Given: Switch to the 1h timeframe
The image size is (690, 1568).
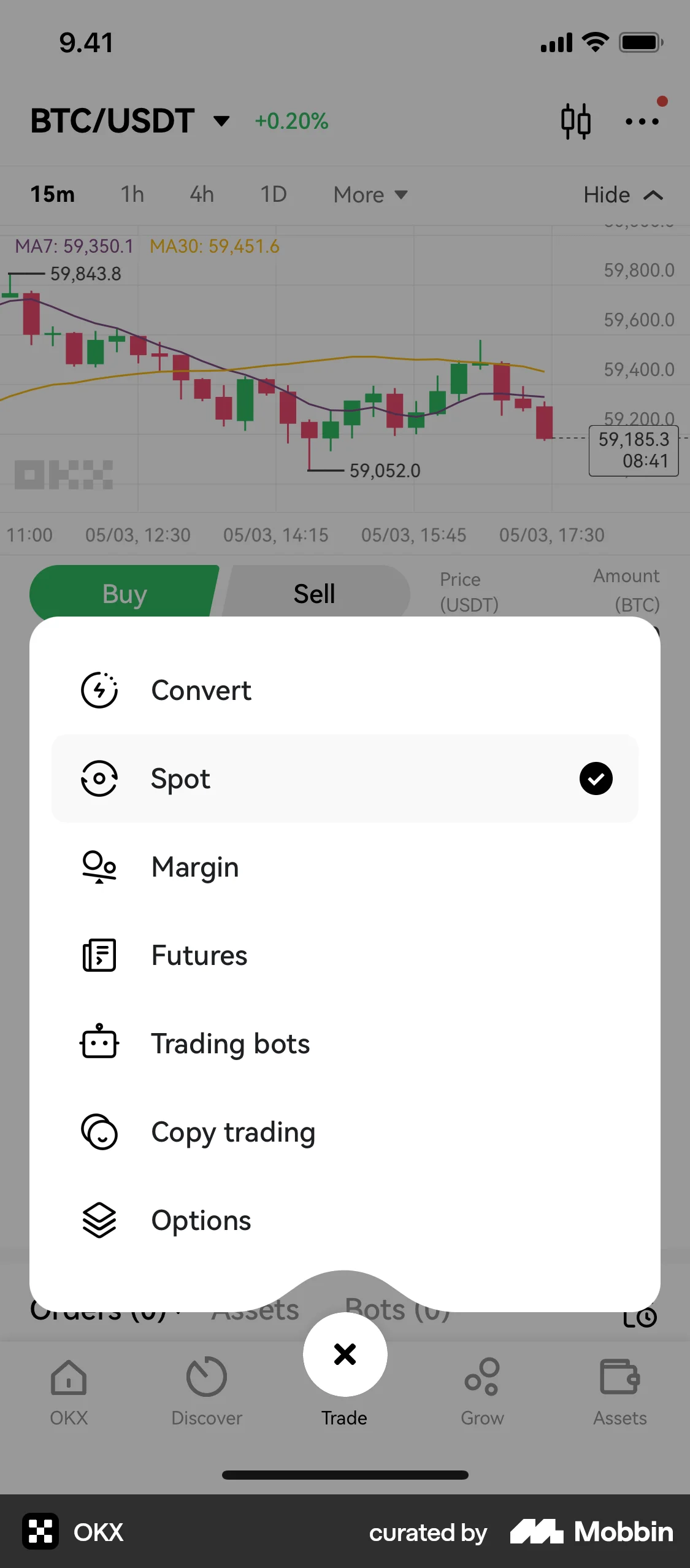Looking at the screenshot, I should click(132, 194).
